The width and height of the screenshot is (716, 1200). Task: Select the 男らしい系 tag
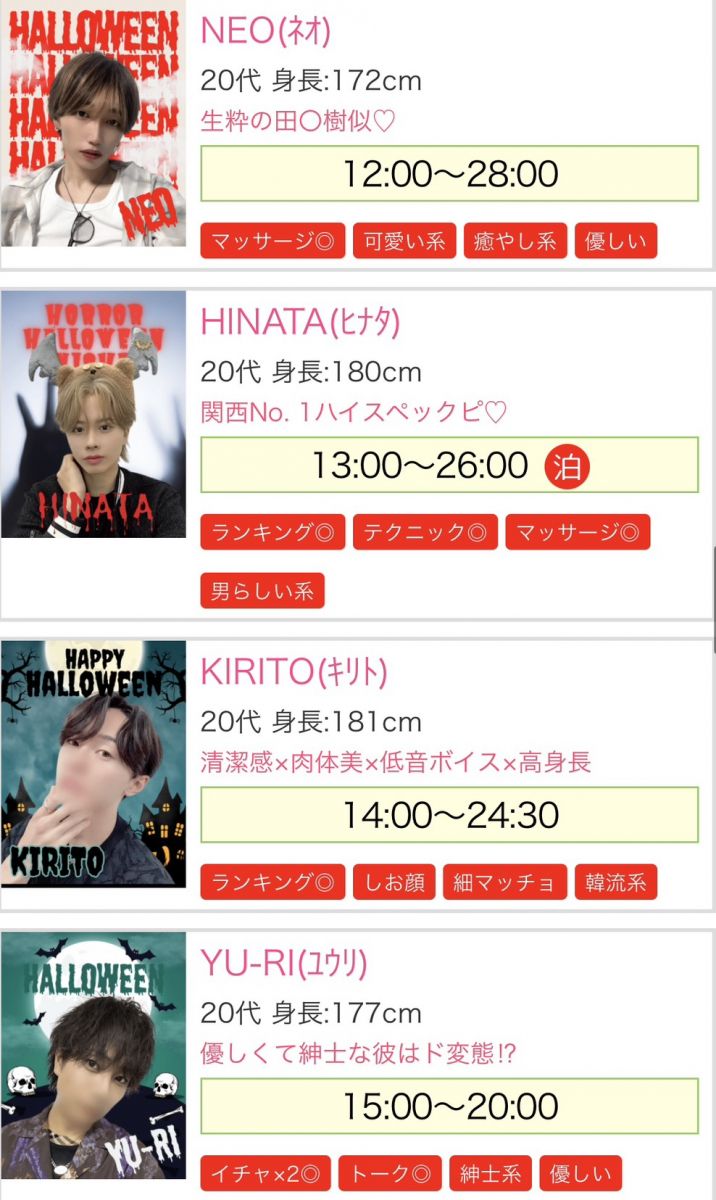coord(262,590)
